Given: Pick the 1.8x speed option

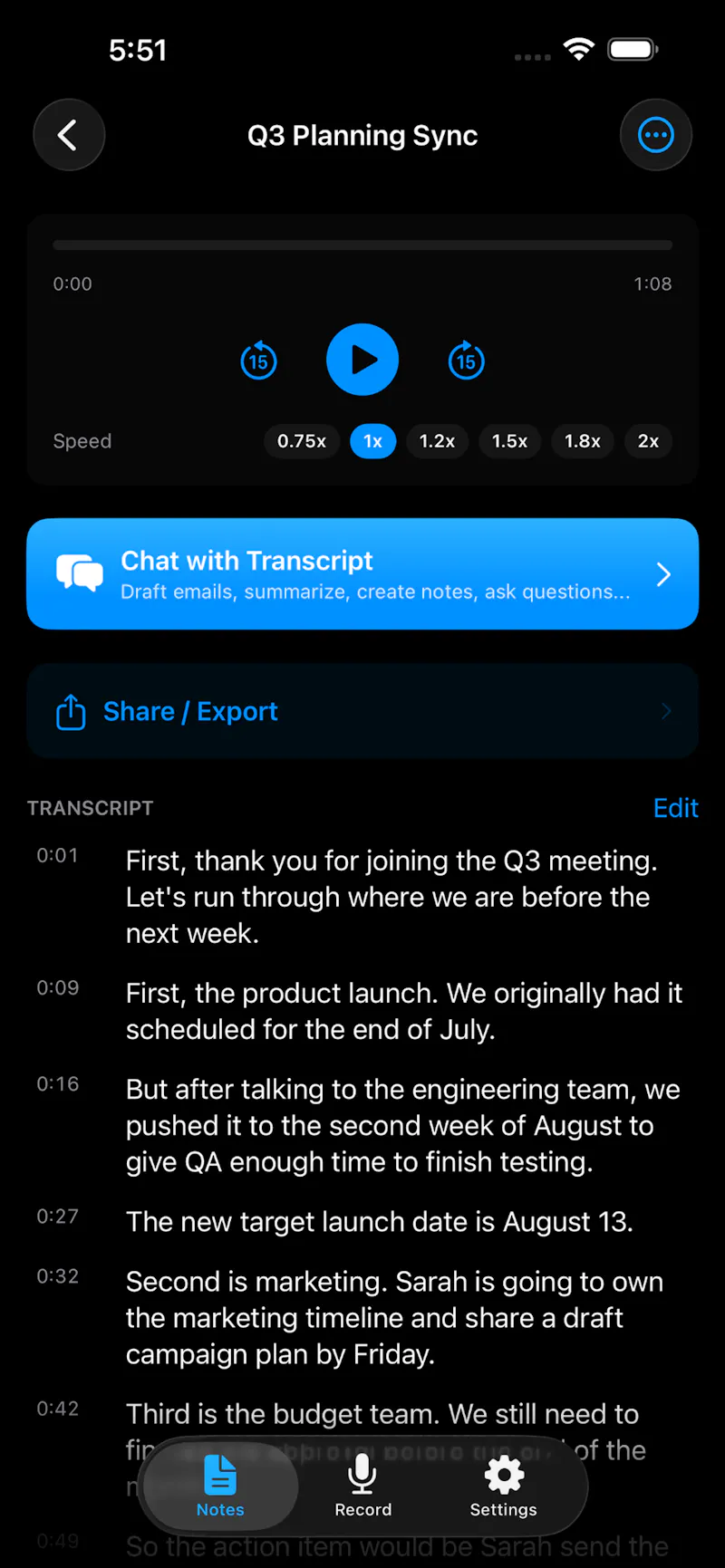Looking at the screenshot, I should coord(583,441).
